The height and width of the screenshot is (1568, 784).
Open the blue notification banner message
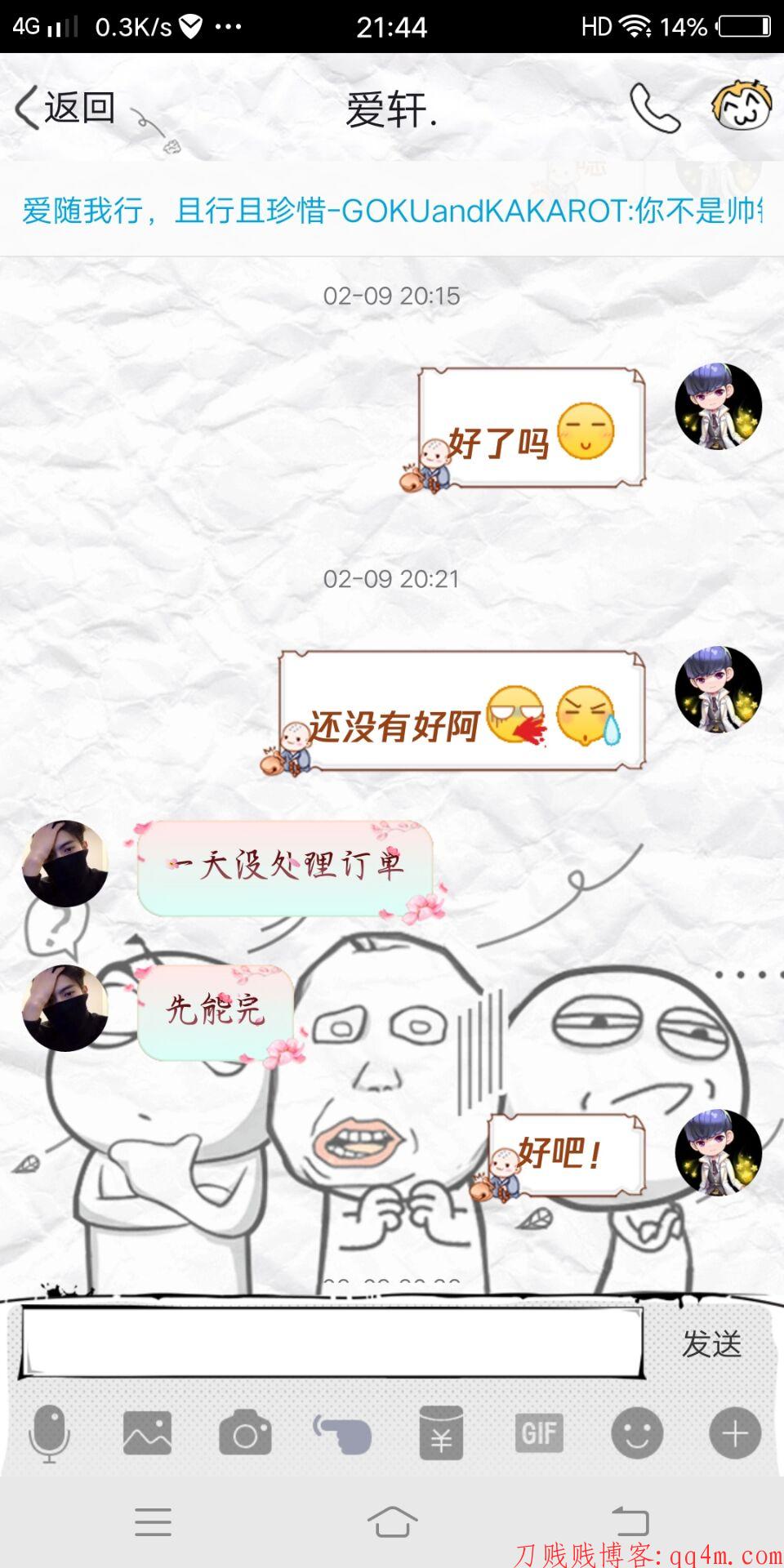392,211
